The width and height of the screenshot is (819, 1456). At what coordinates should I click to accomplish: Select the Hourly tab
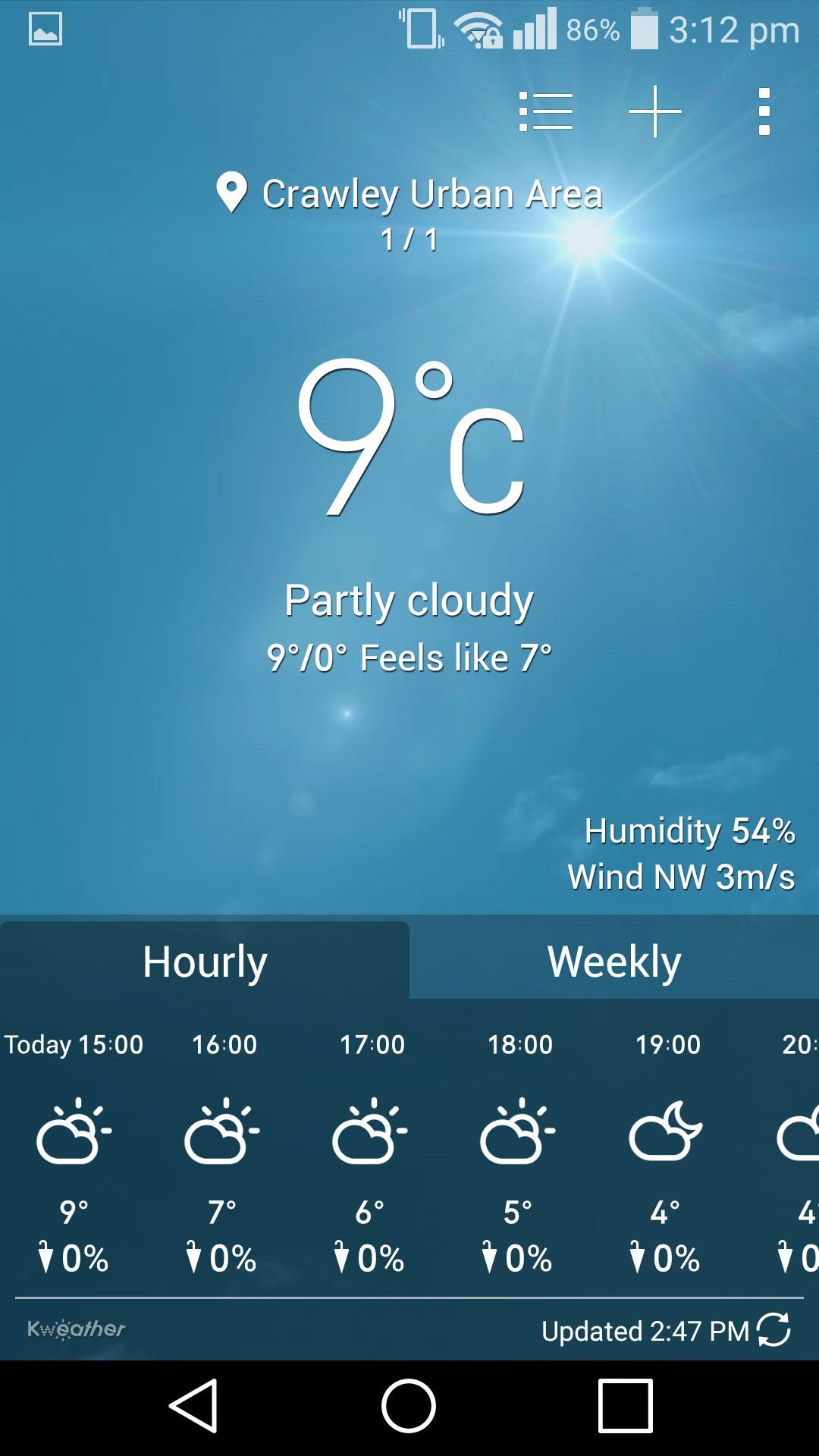coord(205,961)
